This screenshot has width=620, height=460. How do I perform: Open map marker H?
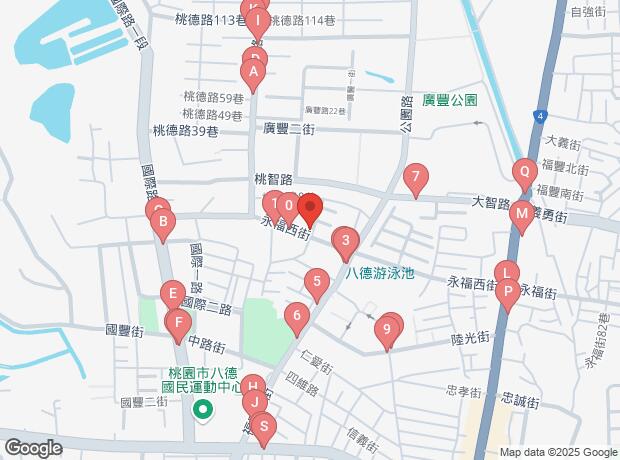click(254, 386)
